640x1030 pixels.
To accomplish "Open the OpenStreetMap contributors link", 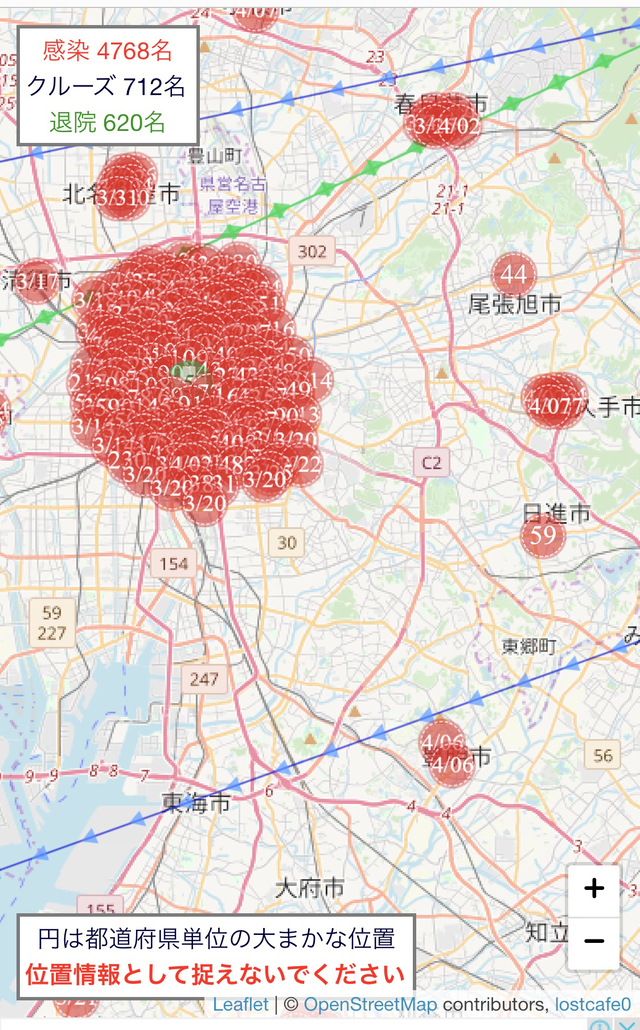I will (x=370, y=1004).
